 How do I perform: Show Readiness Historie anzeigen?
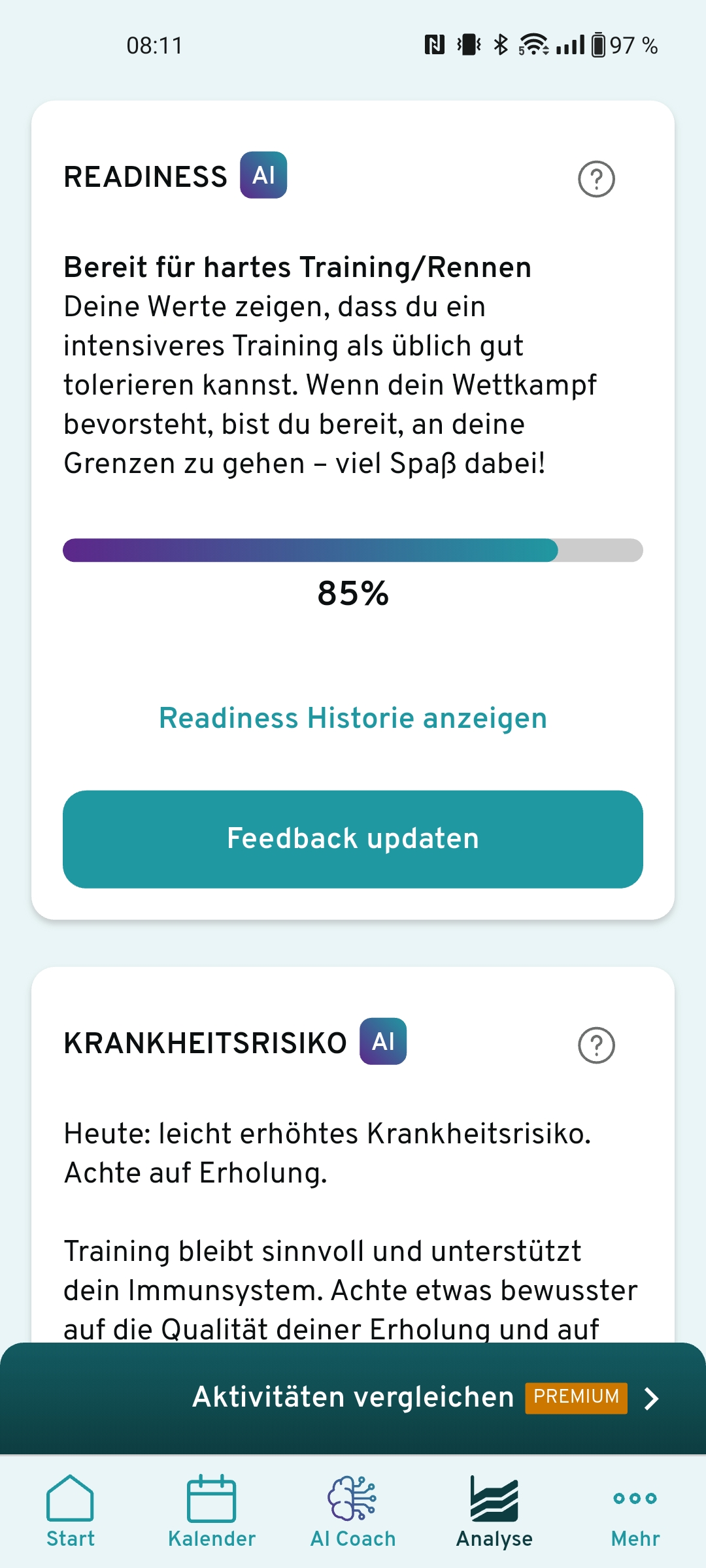353,718
